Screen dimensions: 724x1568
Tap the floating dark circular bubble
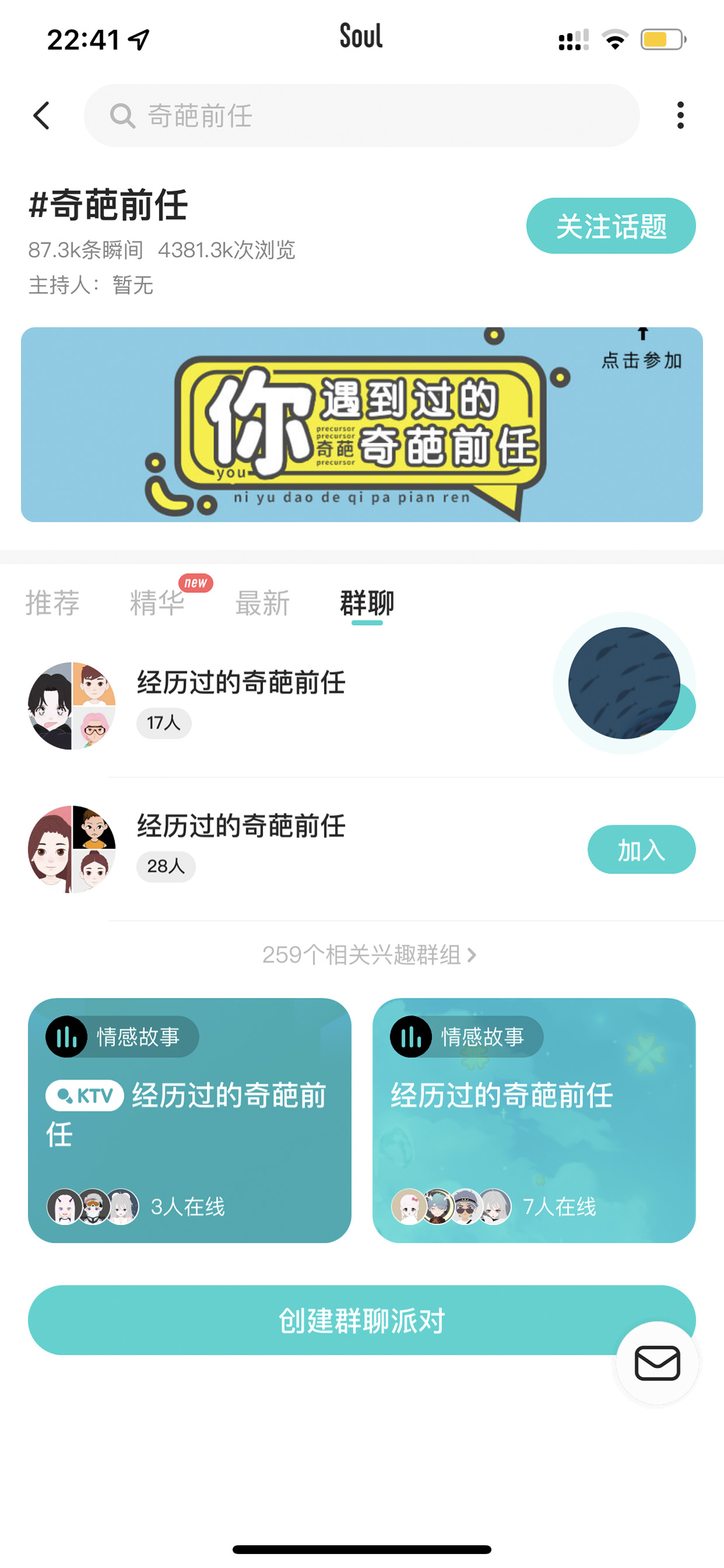(624, 683)
